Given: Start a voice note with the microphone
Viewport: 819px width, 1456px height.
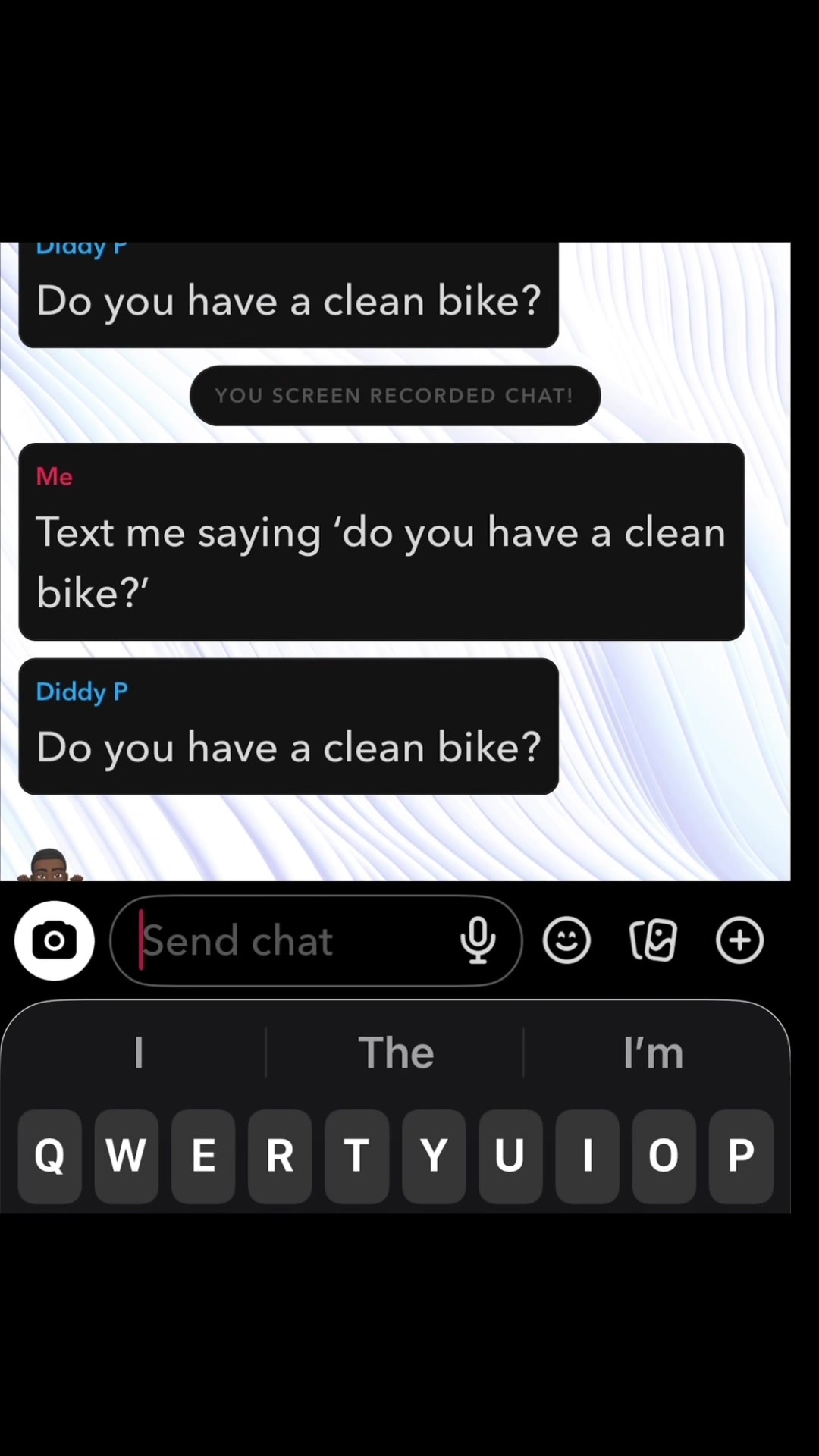Looking at the screenshot, I should click(x=478, y=940).
